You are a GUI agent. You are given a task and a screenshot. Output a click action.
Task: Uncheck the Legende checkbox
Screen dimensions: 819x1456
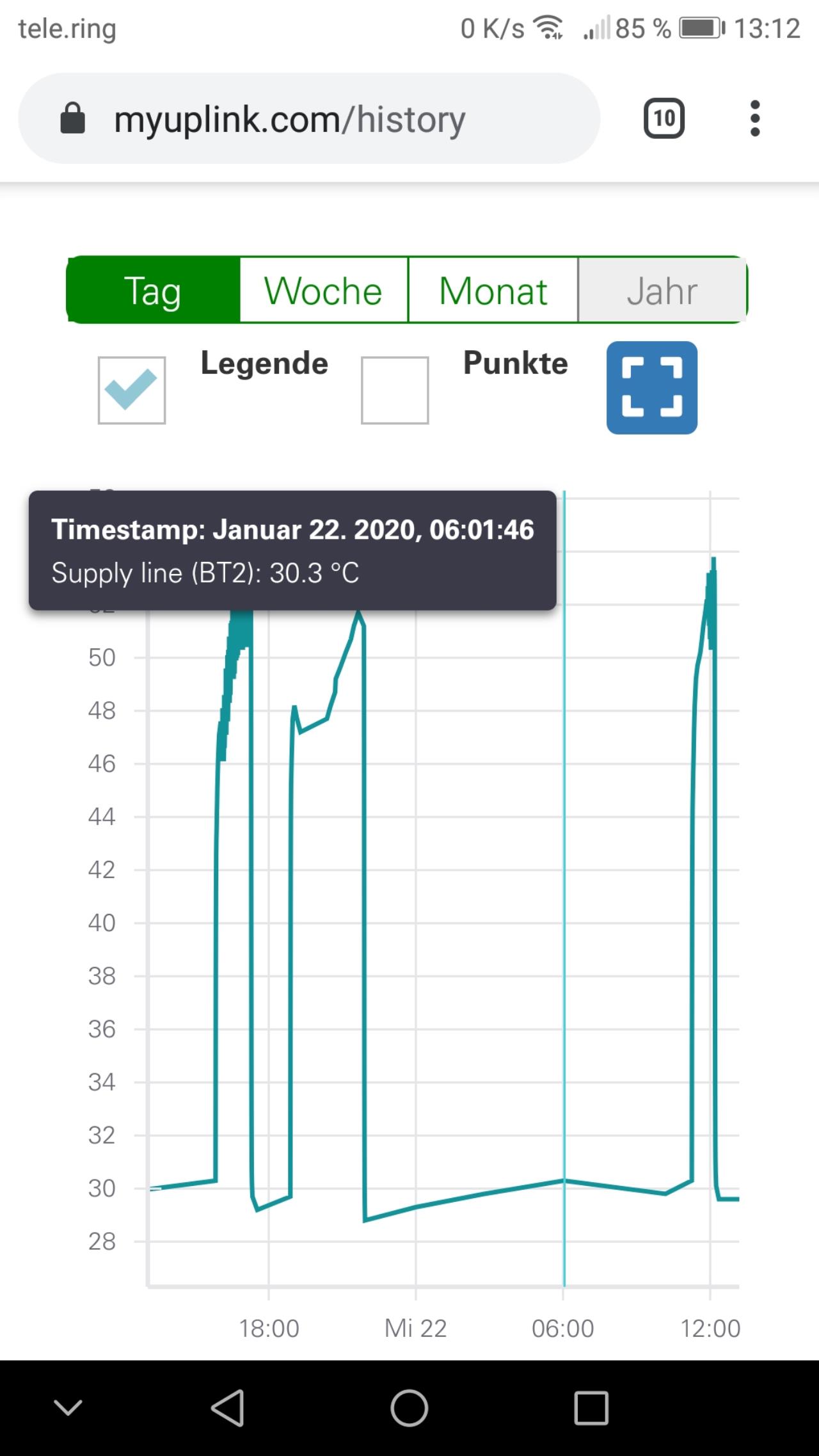(132, 390)
